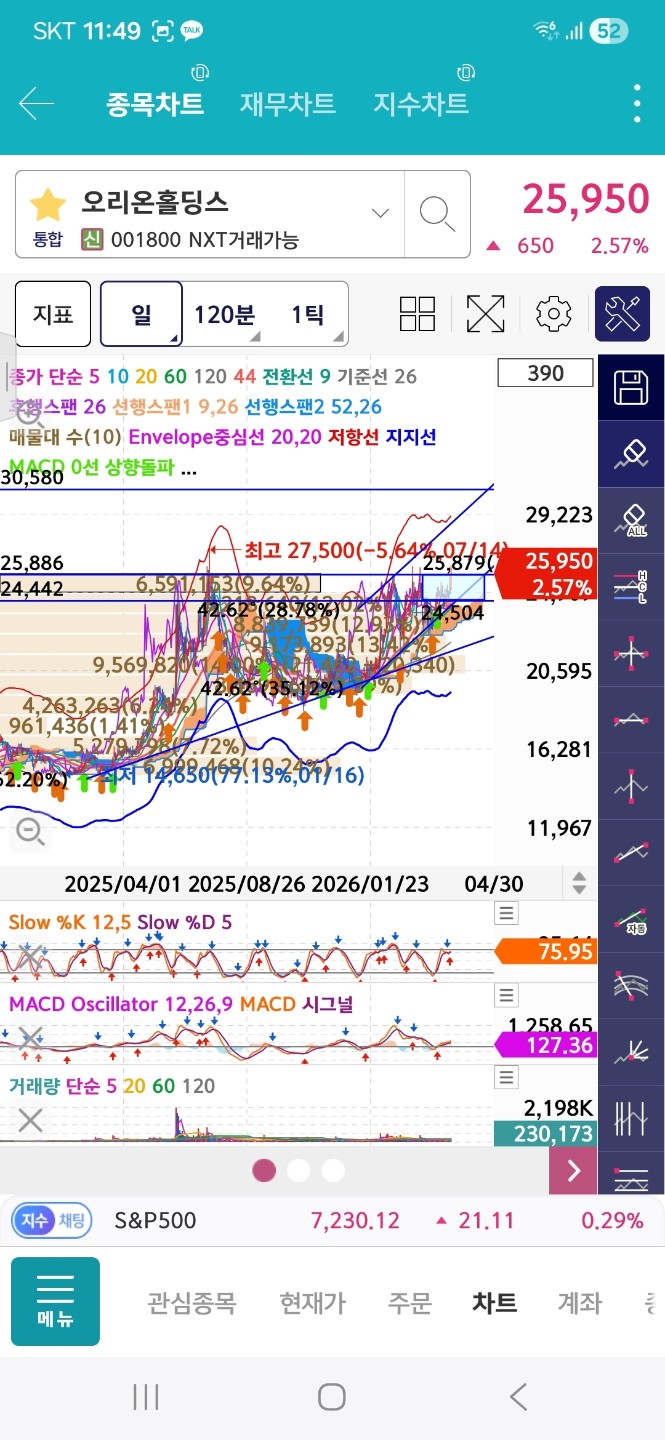Screen dimensions: 665x1440
Task: Open stock search magnifier
Action: pyautogui.click(x=437, y=213)
